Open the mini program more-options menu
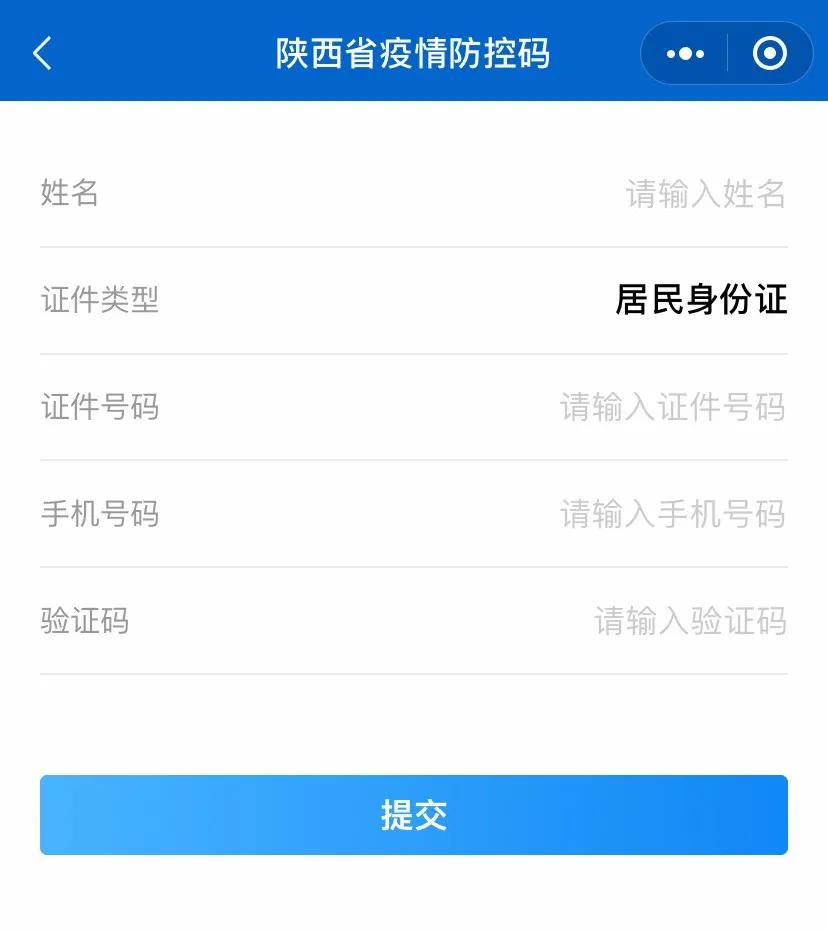828x930 pixels. 685,54
